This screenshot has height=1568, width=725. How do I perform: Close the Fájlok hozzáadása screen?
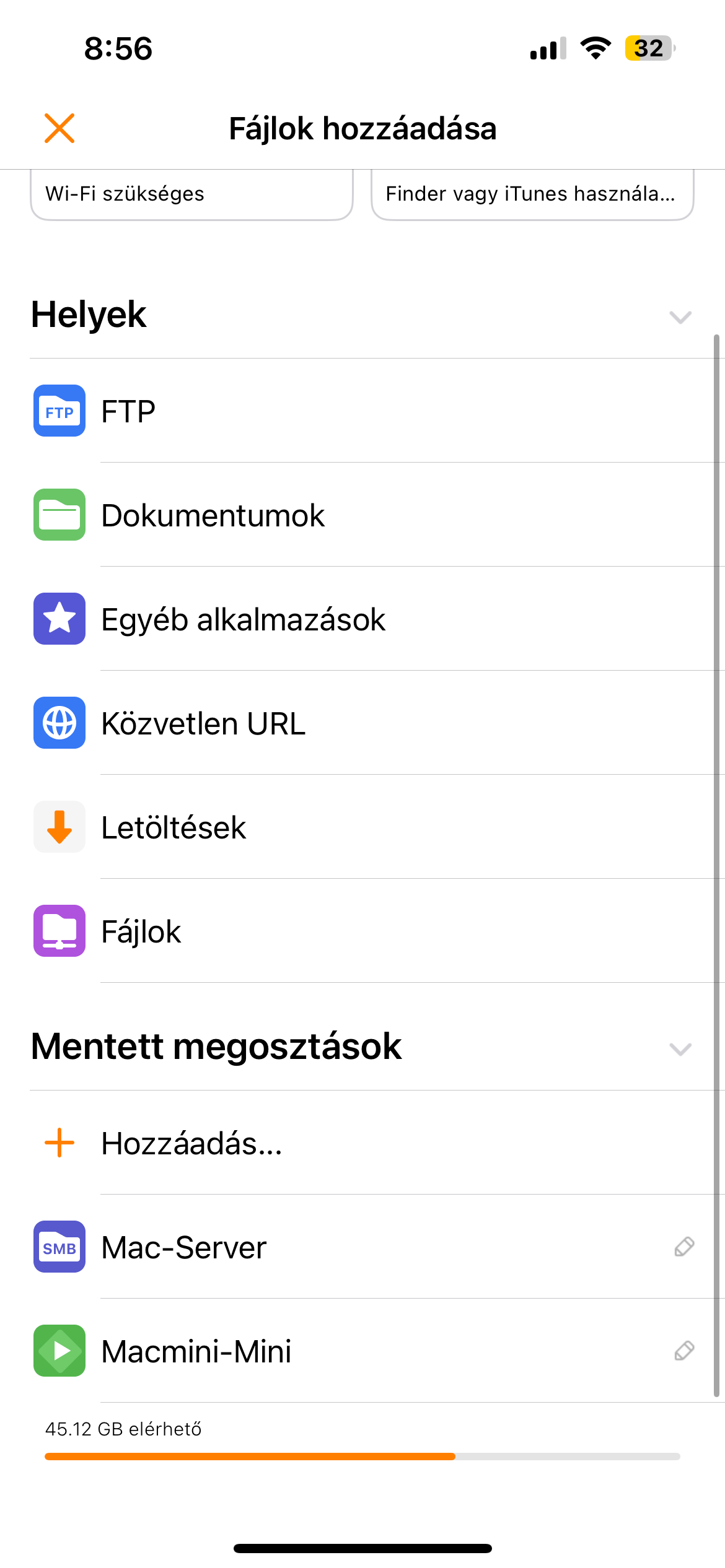59,128
